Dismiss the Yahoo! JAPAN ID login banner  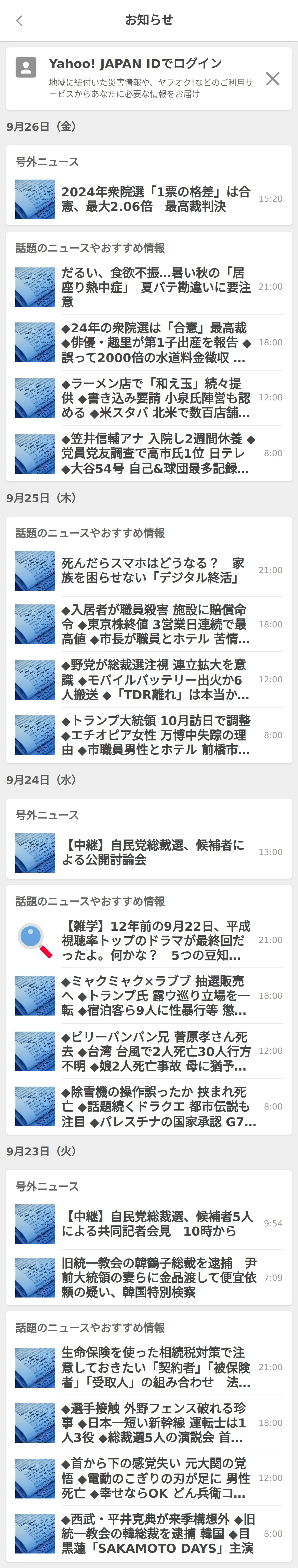pos(273,78)
